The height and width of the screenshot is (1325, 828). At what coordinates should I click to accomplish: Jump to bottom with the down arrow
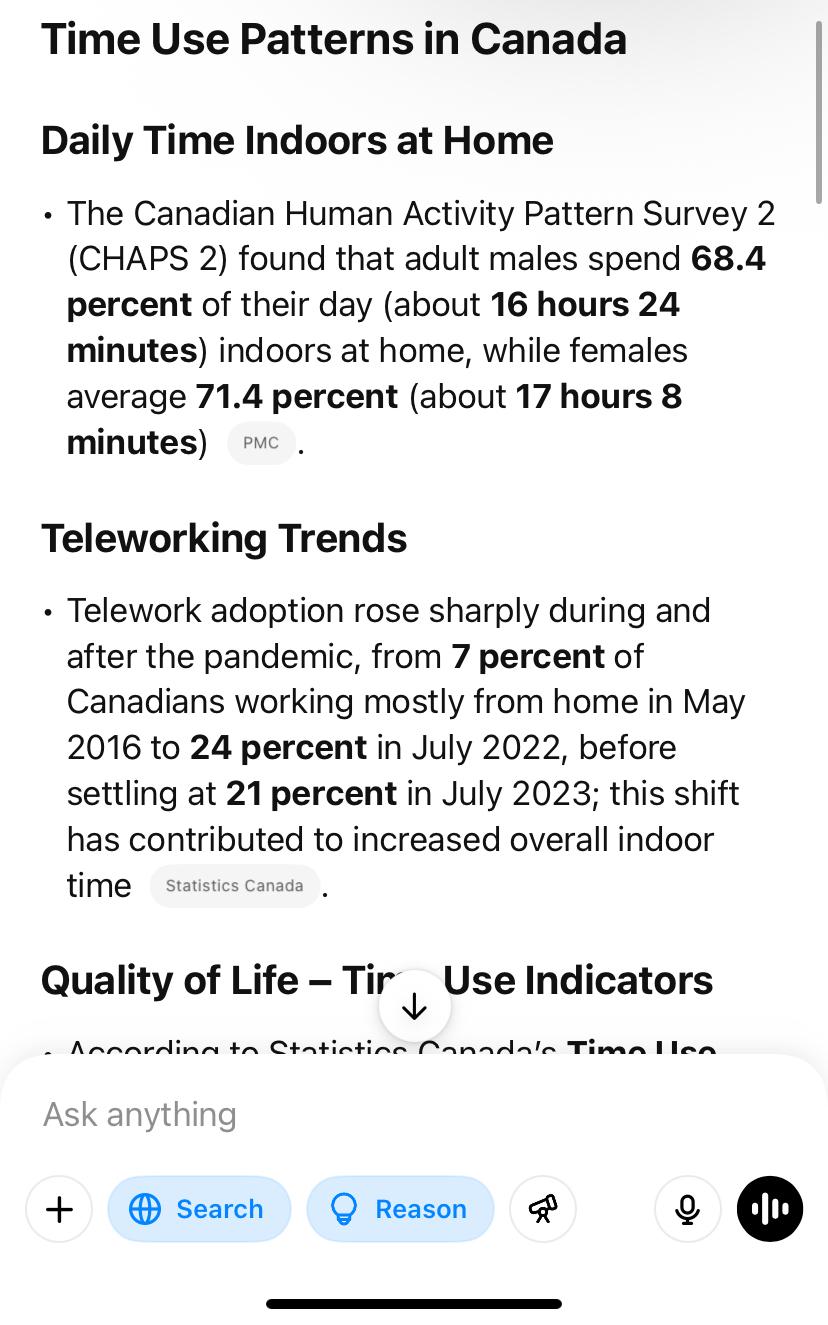[415, 1007]
